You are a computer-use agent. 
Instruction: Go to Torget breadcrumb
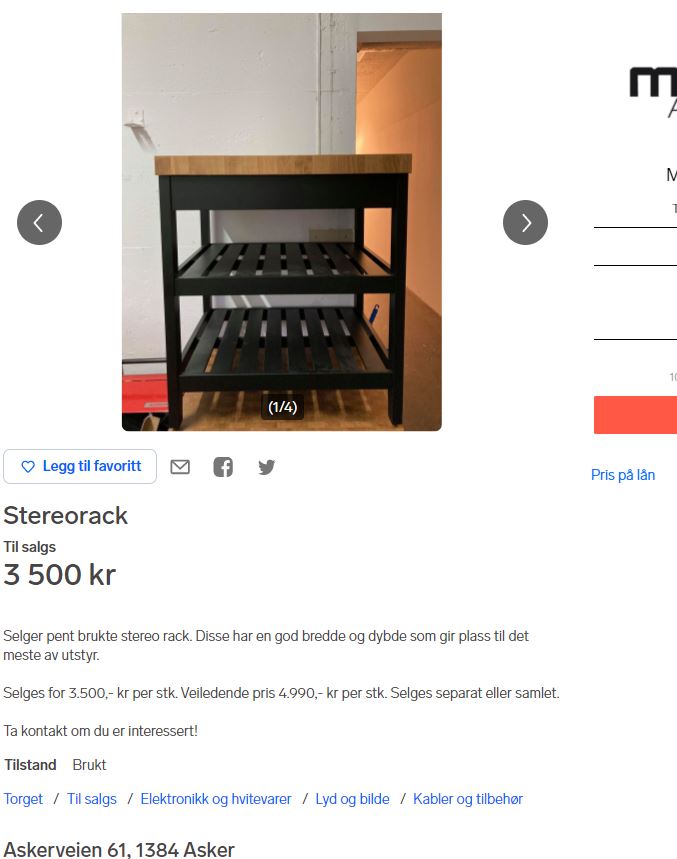tap(23, 799)
